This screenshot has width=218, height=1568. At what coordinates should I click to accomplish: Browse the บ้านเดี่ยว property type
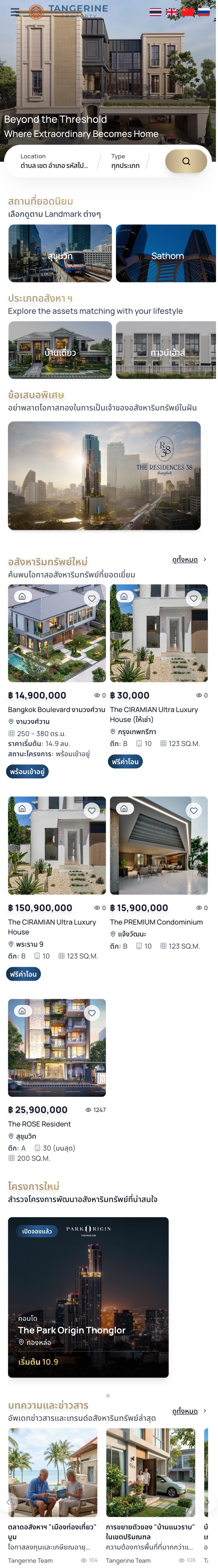pos(60,350)
